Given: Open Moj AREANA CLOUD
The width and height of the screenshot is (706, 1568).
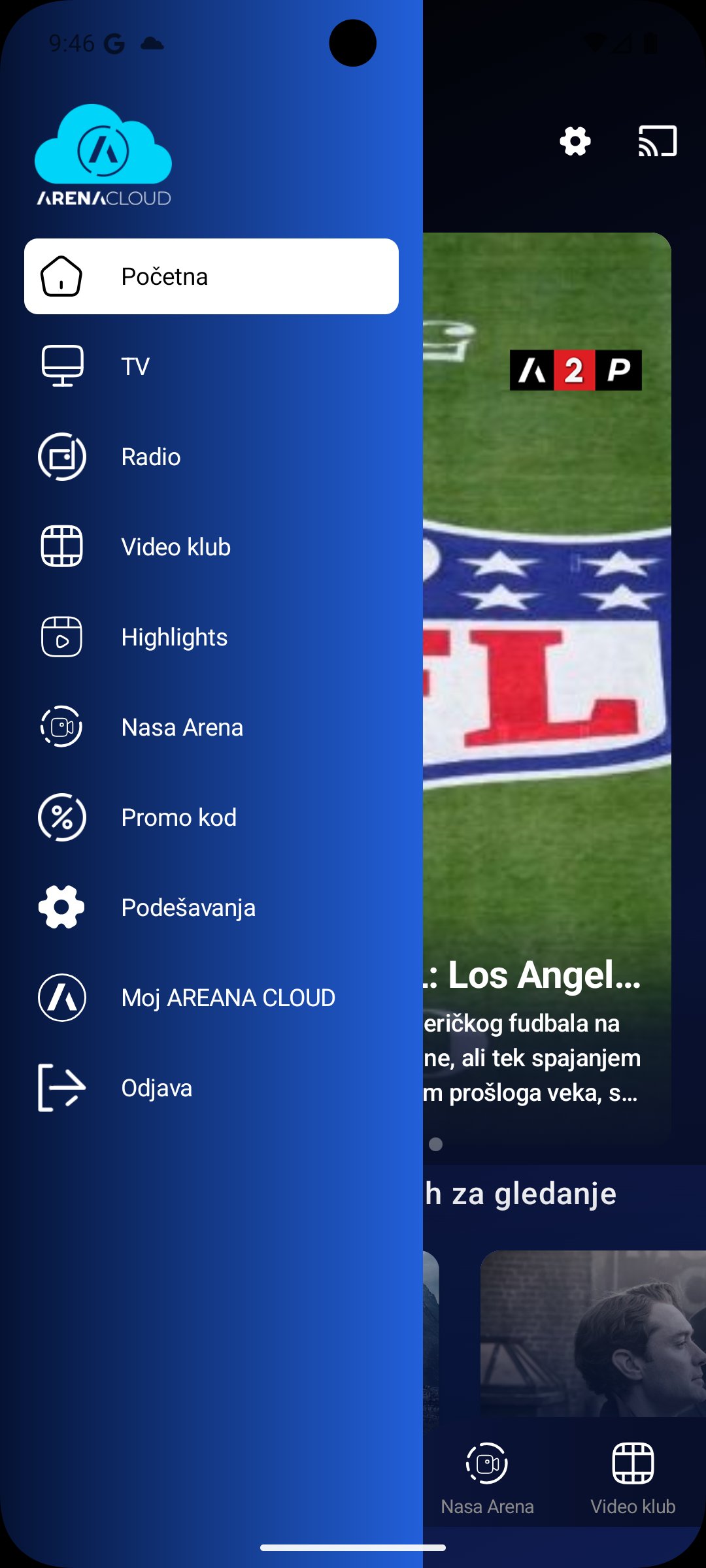Looking at the screenshot, I should click(227, 998).
